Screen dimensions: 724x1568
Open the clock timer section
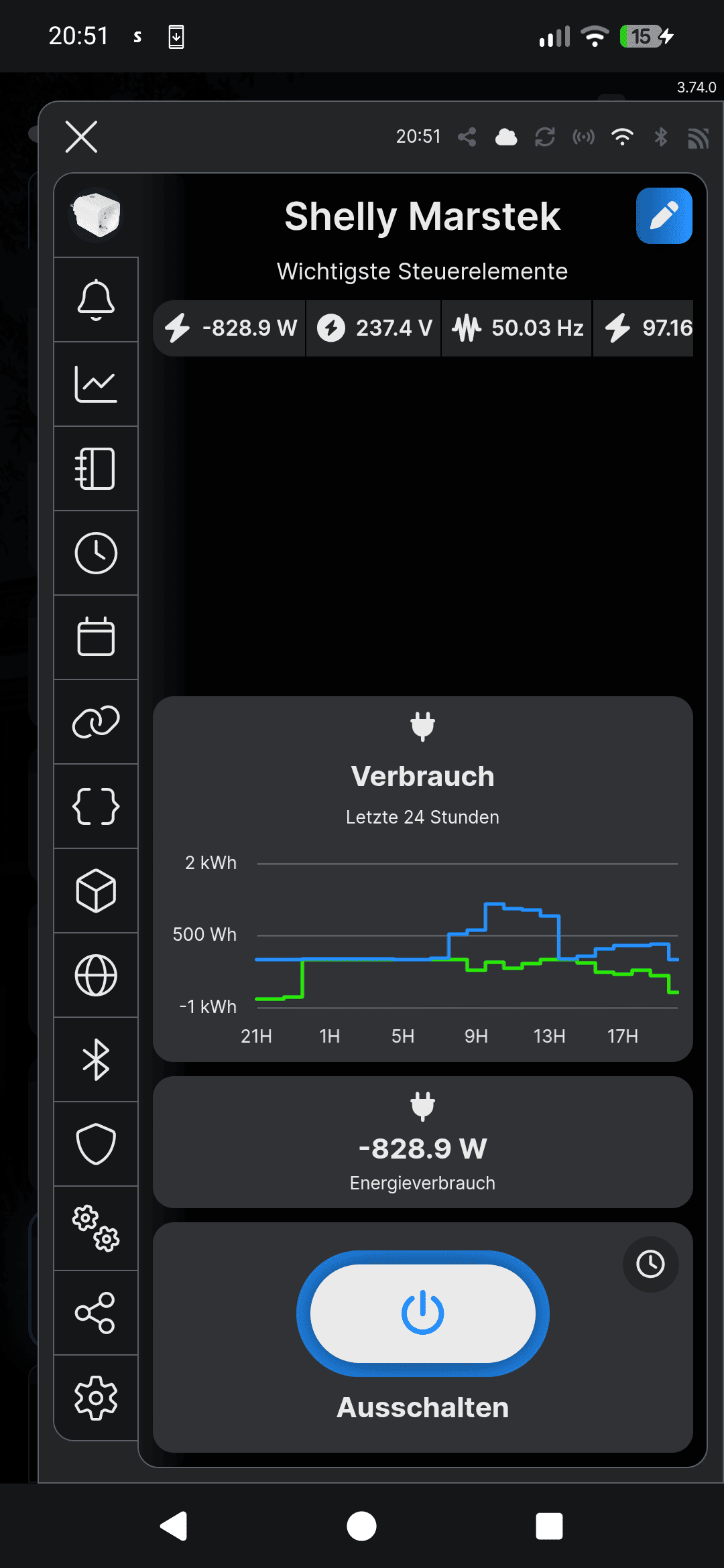click(x=96, y=553)
